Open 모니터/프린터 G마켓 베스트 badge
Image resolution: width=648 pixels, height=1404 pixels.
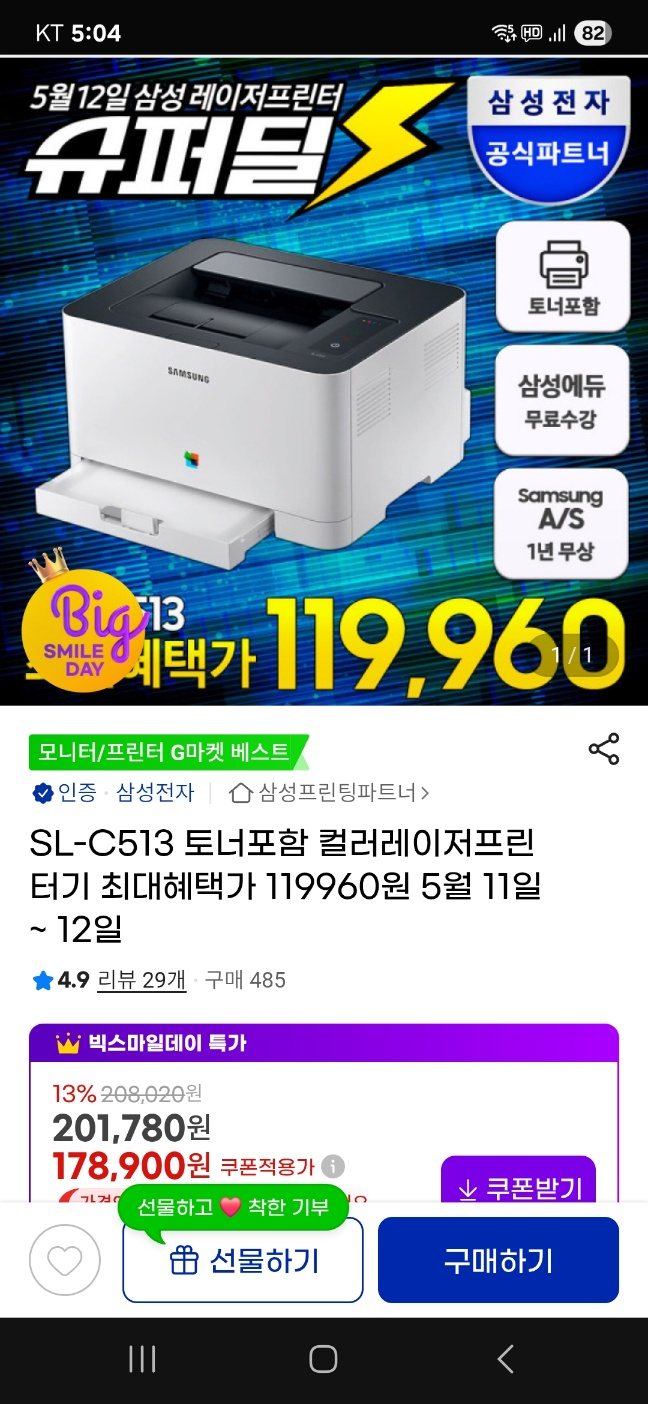[166, 751]
